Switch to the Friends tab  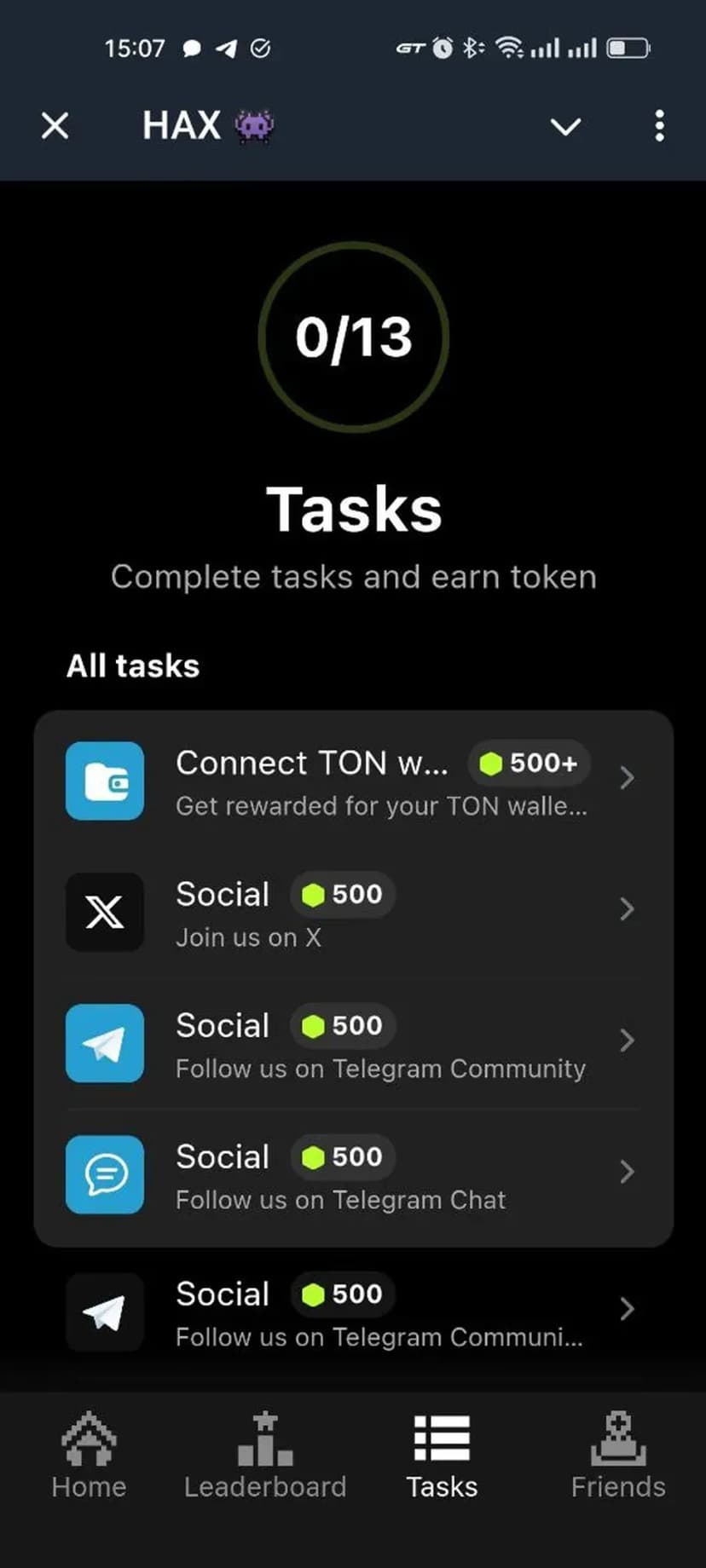[x=618, y=1456]
